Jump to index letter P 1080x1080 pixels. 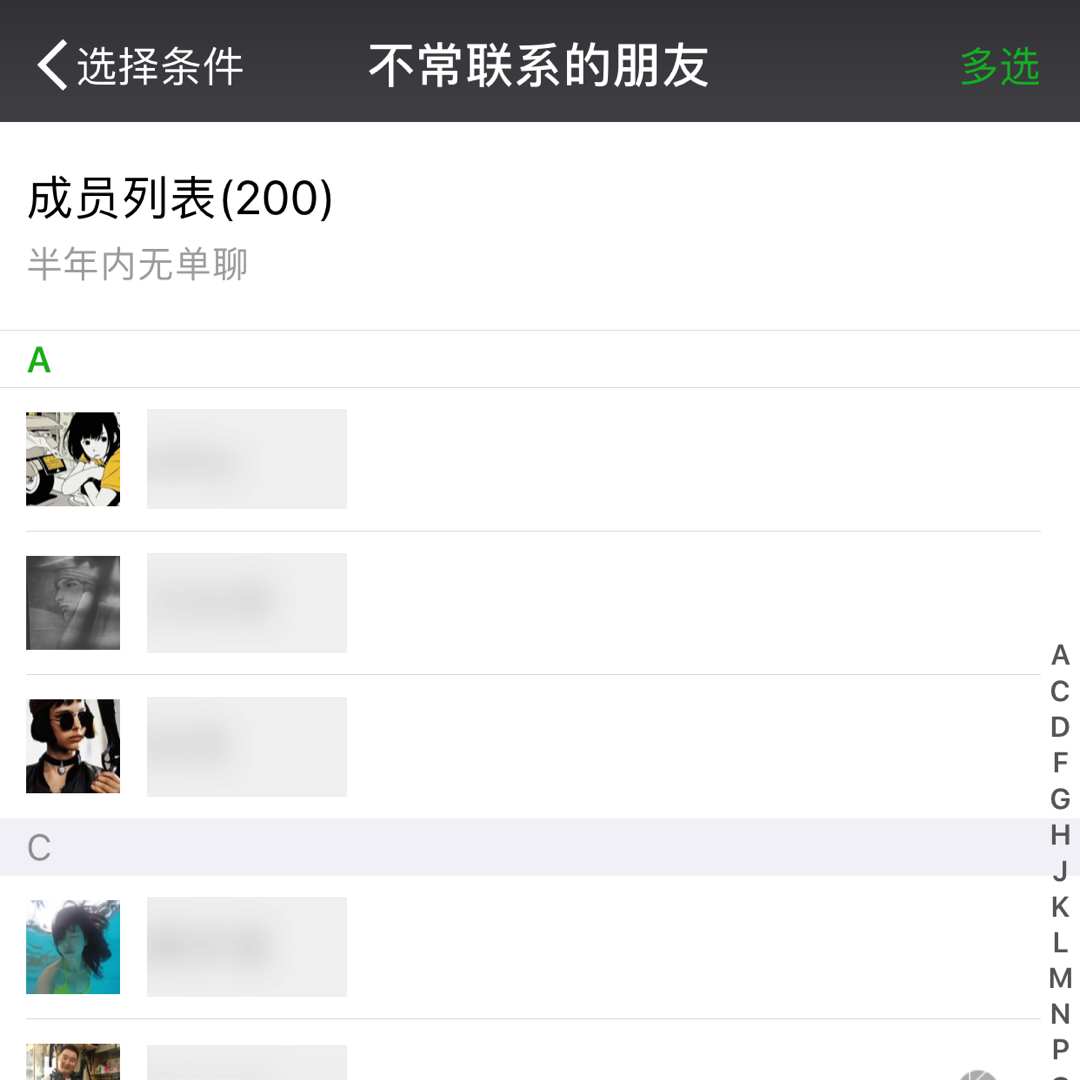coord(1060,1050)
